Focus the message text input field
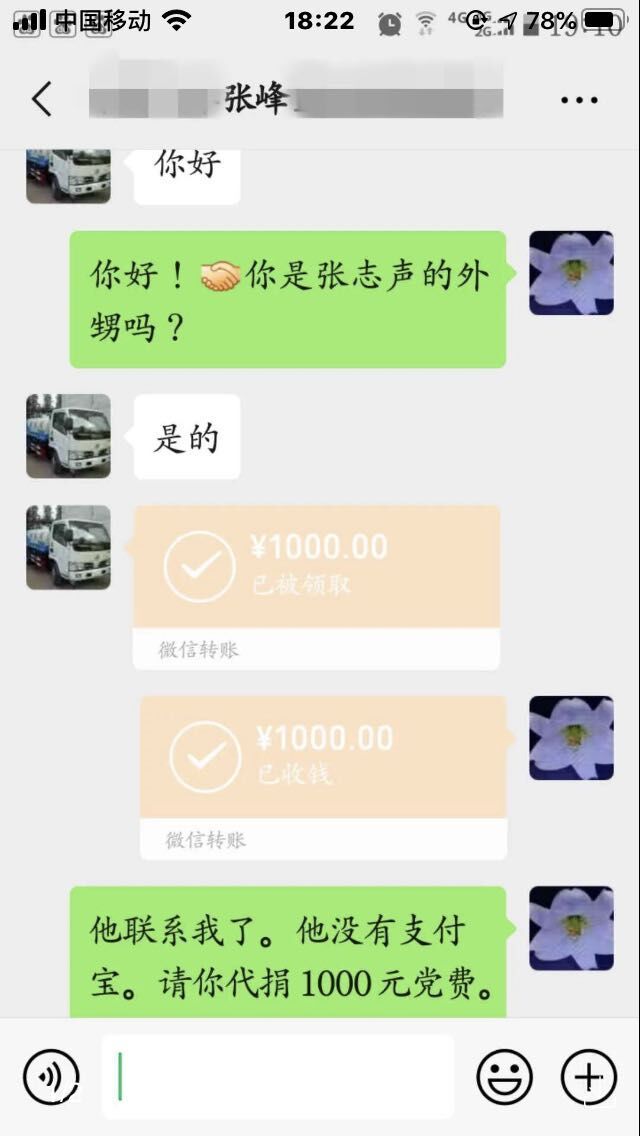 [x=278, y=1077]
